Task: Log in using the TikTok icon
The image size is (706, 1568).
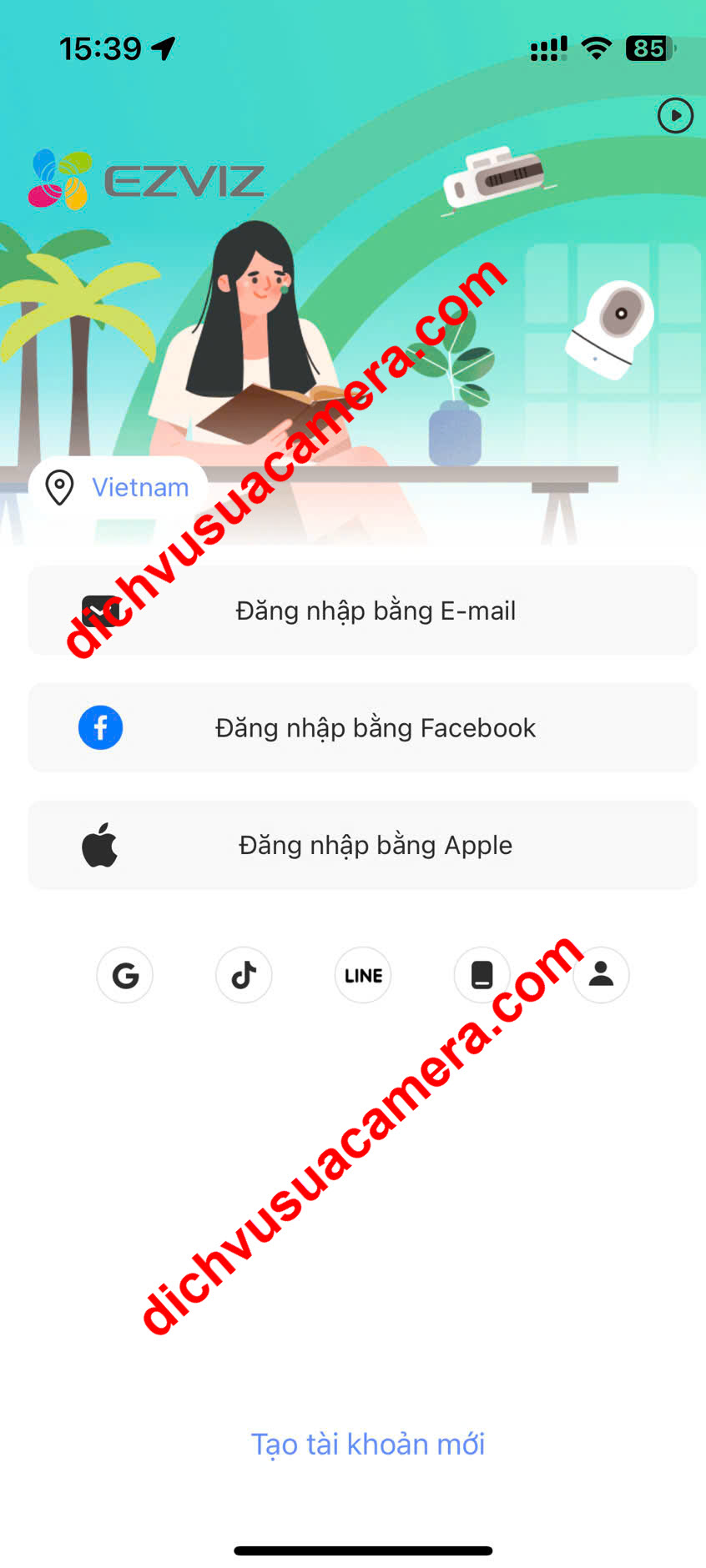Action: click(x=244, y=975)
